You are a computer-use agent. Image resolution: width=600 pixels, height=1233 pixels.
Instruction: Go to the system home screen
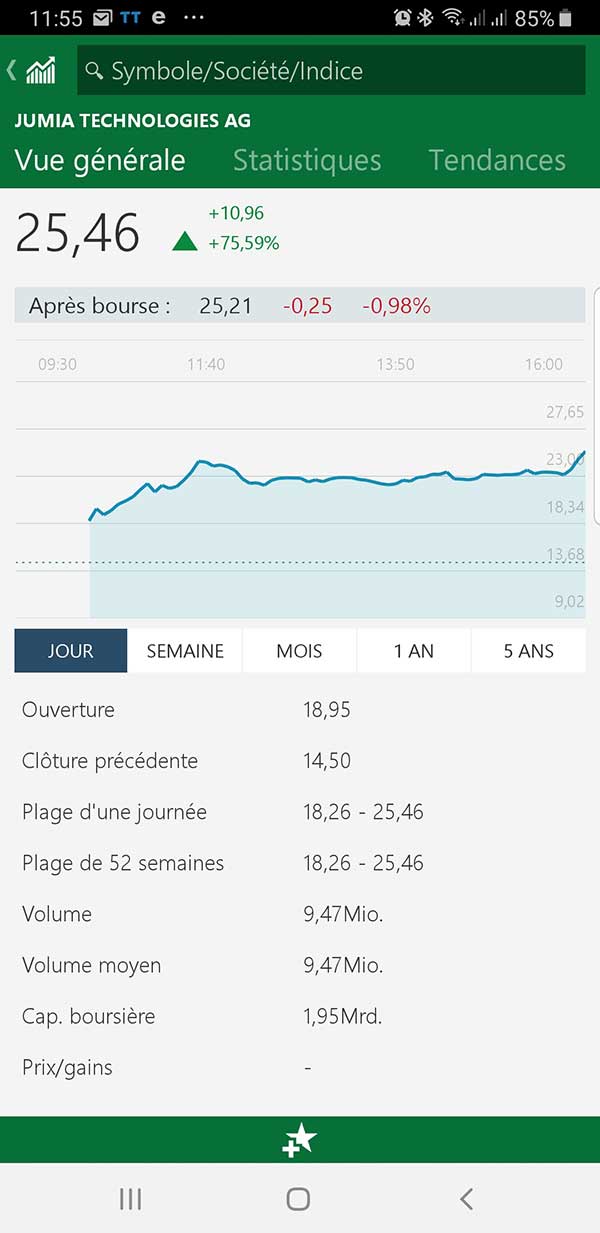298,1199
